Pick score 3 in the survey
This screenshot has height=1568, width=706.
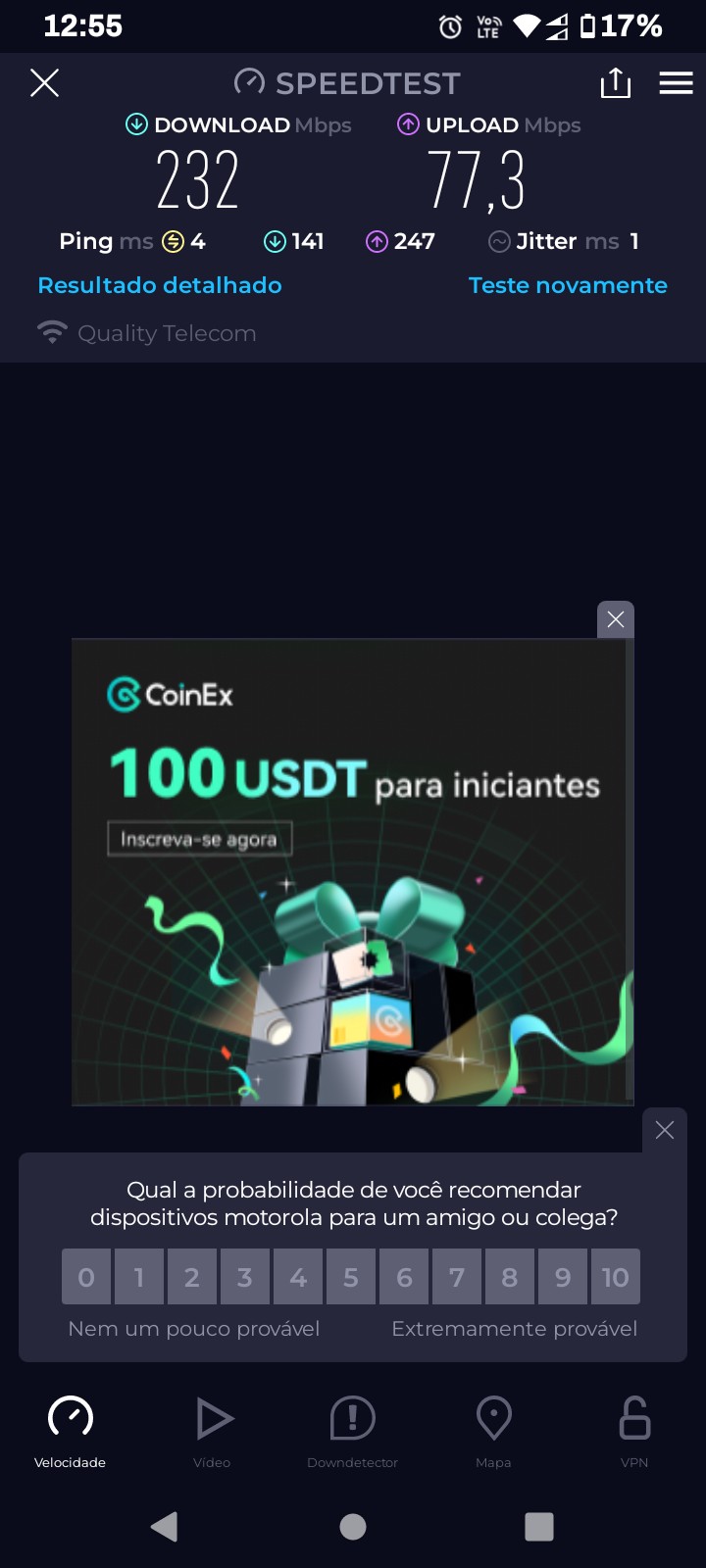(245, 1277)
